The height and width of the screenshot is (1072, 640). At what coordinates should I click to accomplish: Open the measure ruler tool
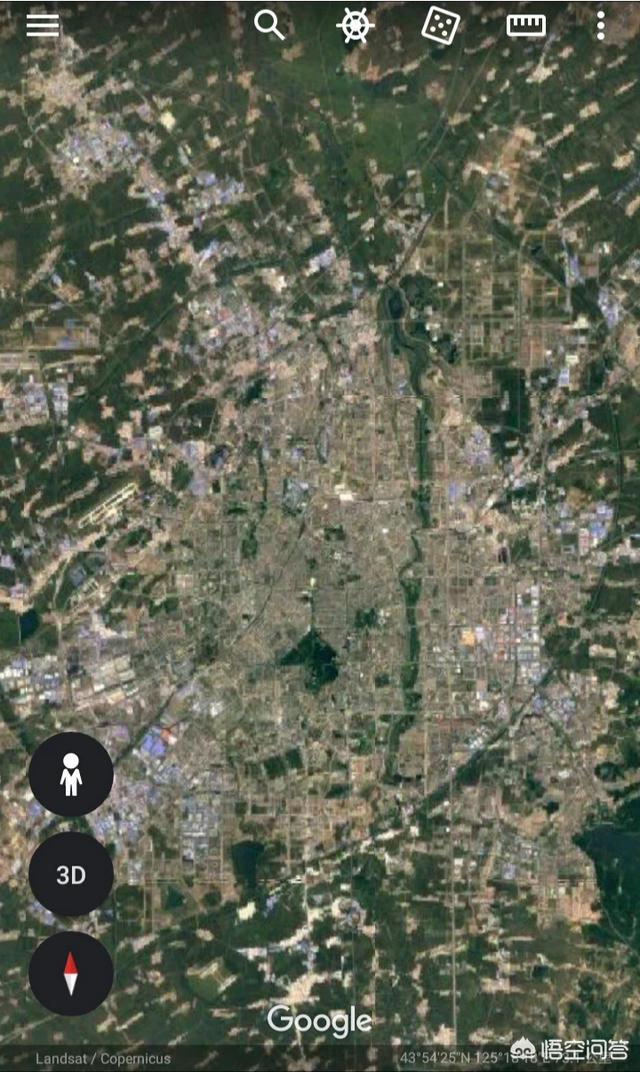point(526,26)
